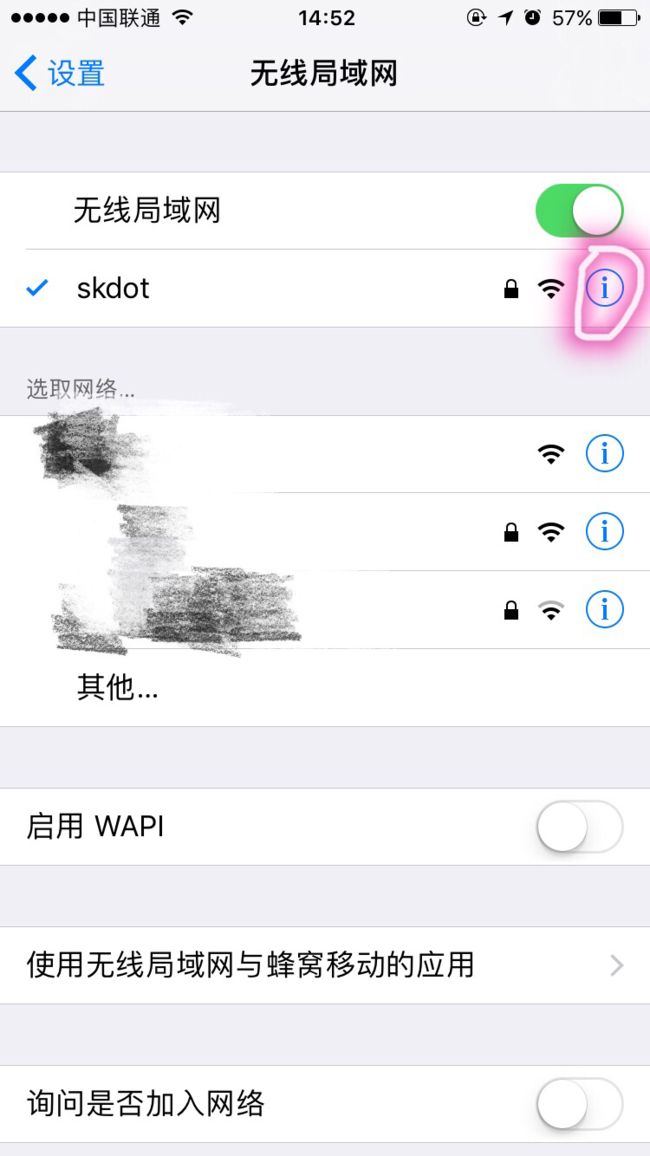Open 使用无线局域网与蜂窝移动的应用
The image size is (650, 1156).
[325, 965]
